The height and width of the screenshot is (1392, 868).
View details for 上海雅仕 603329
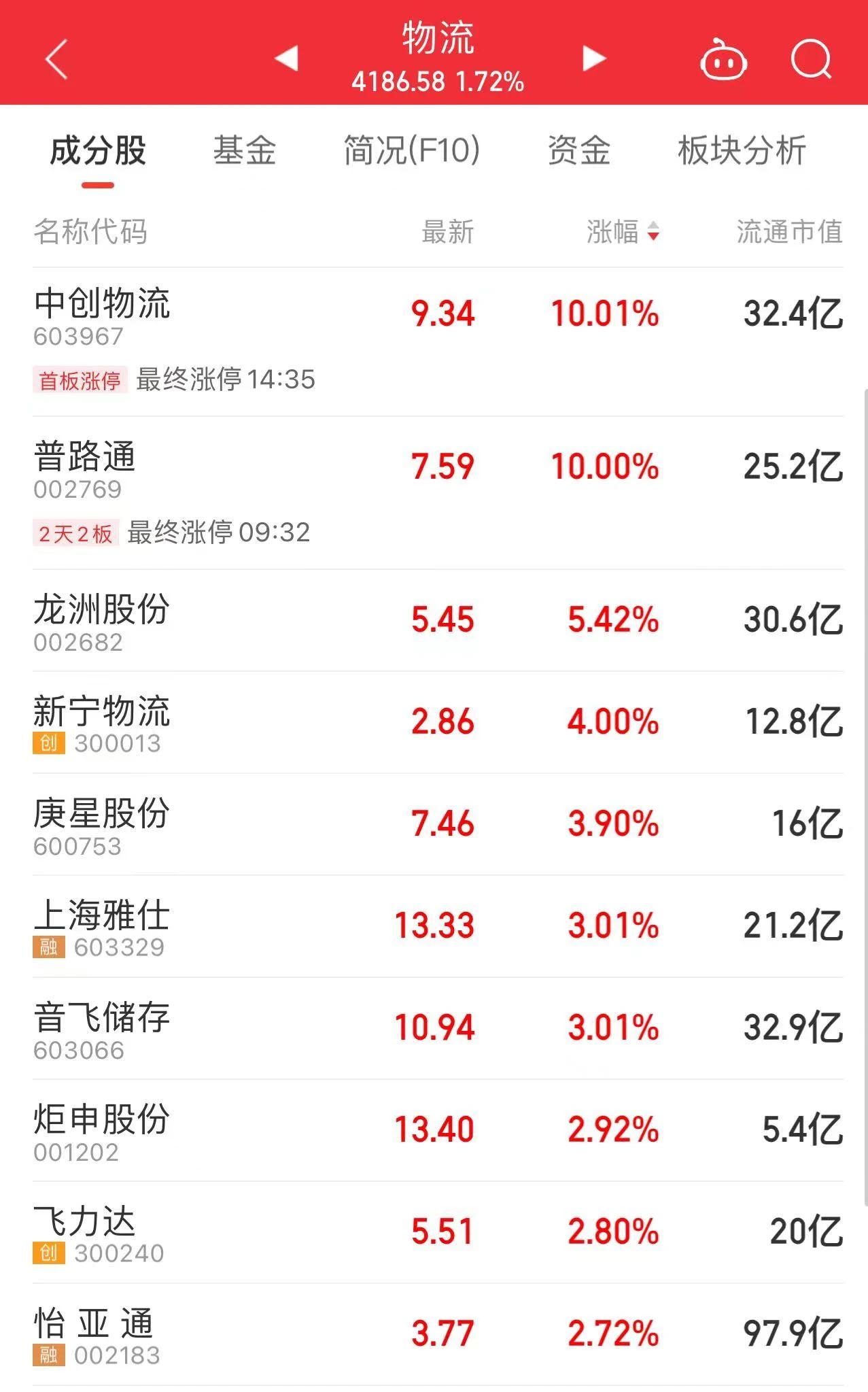[102, 927]
